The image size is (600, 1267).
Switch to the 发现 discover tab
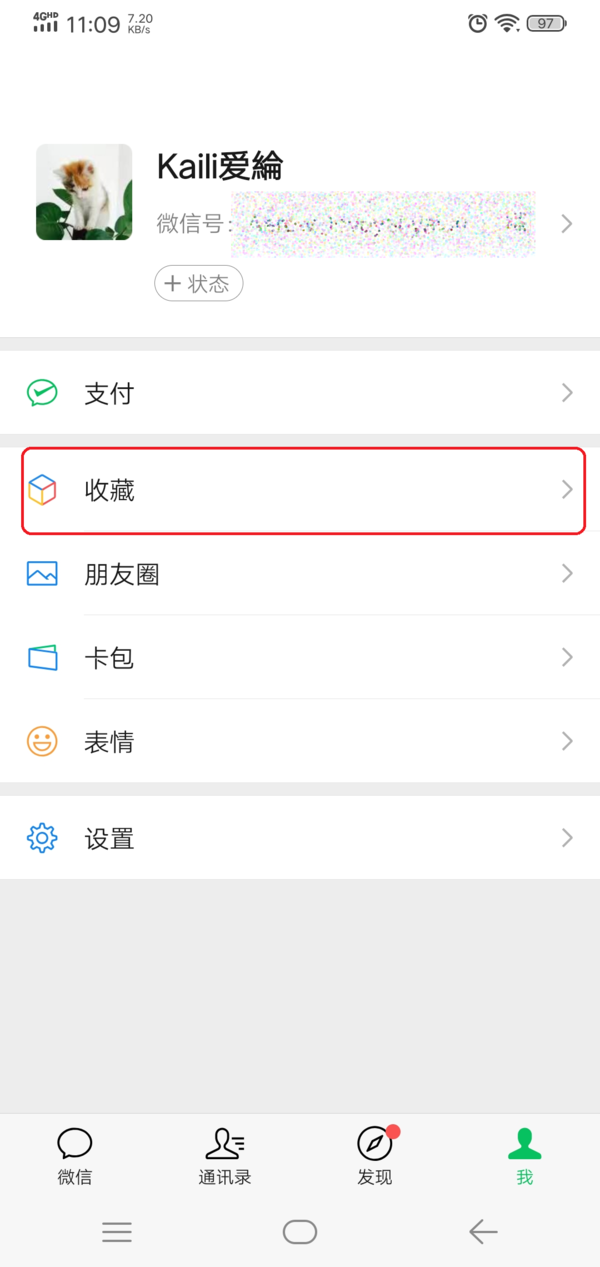pos(375,1155)
